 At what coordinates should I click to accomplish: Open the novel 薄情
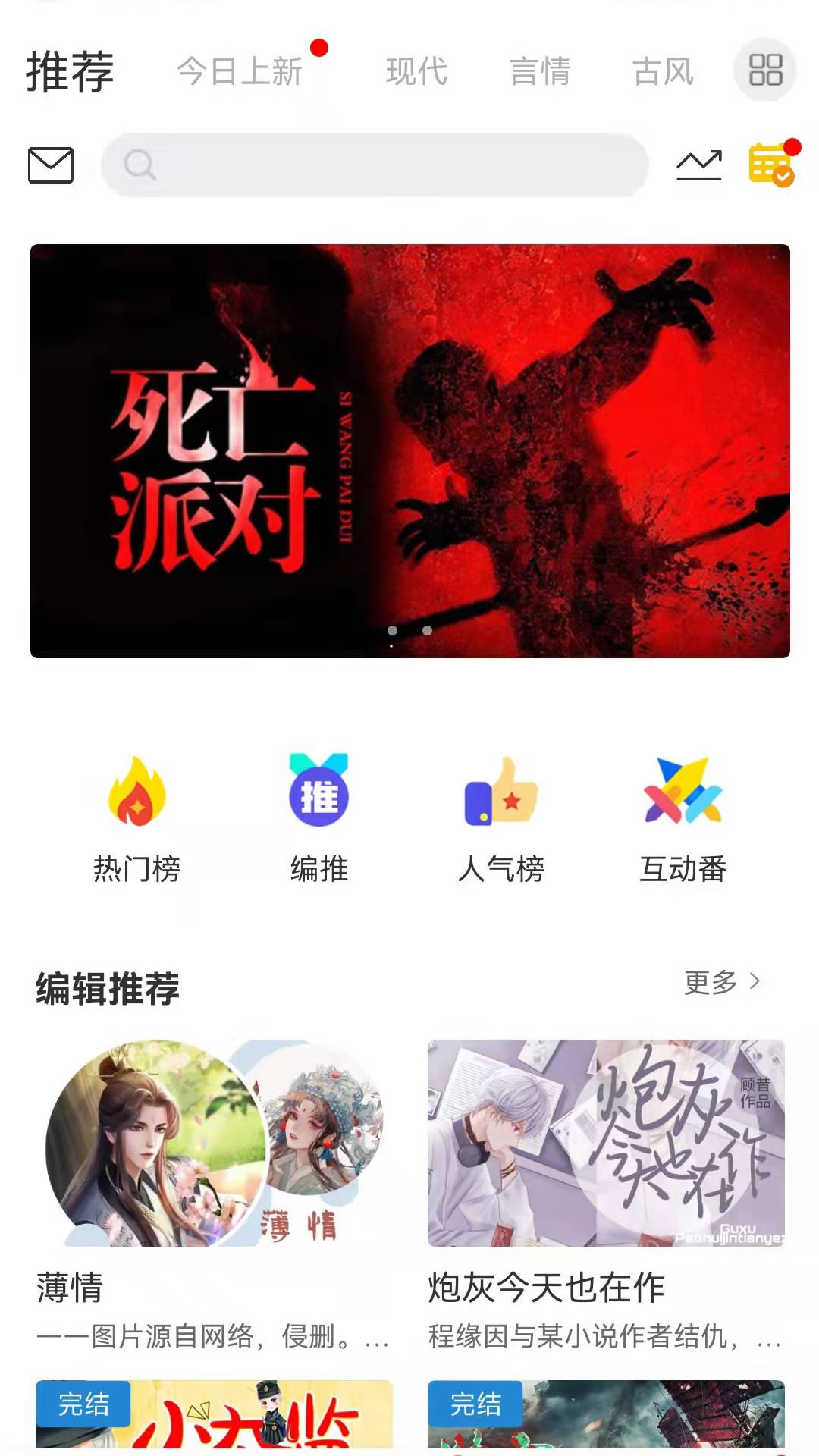(214, 1145)
